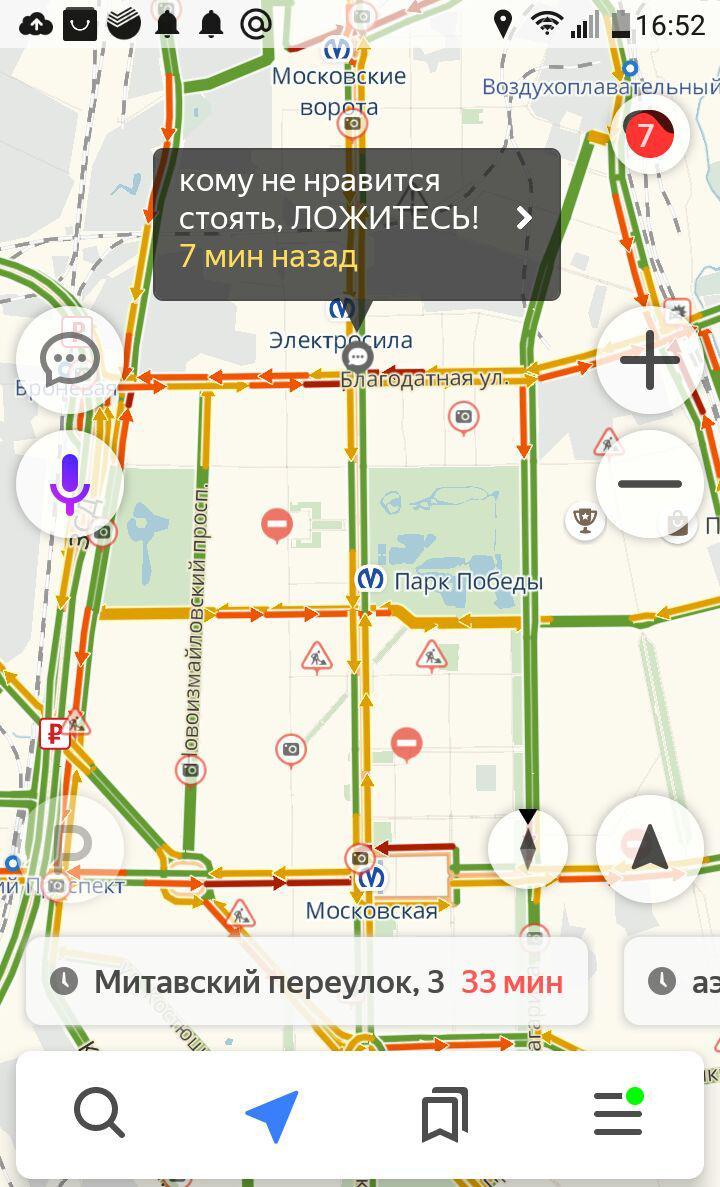Zoom in on the map
720x1187 pixels.
click(x=650, y=360)
